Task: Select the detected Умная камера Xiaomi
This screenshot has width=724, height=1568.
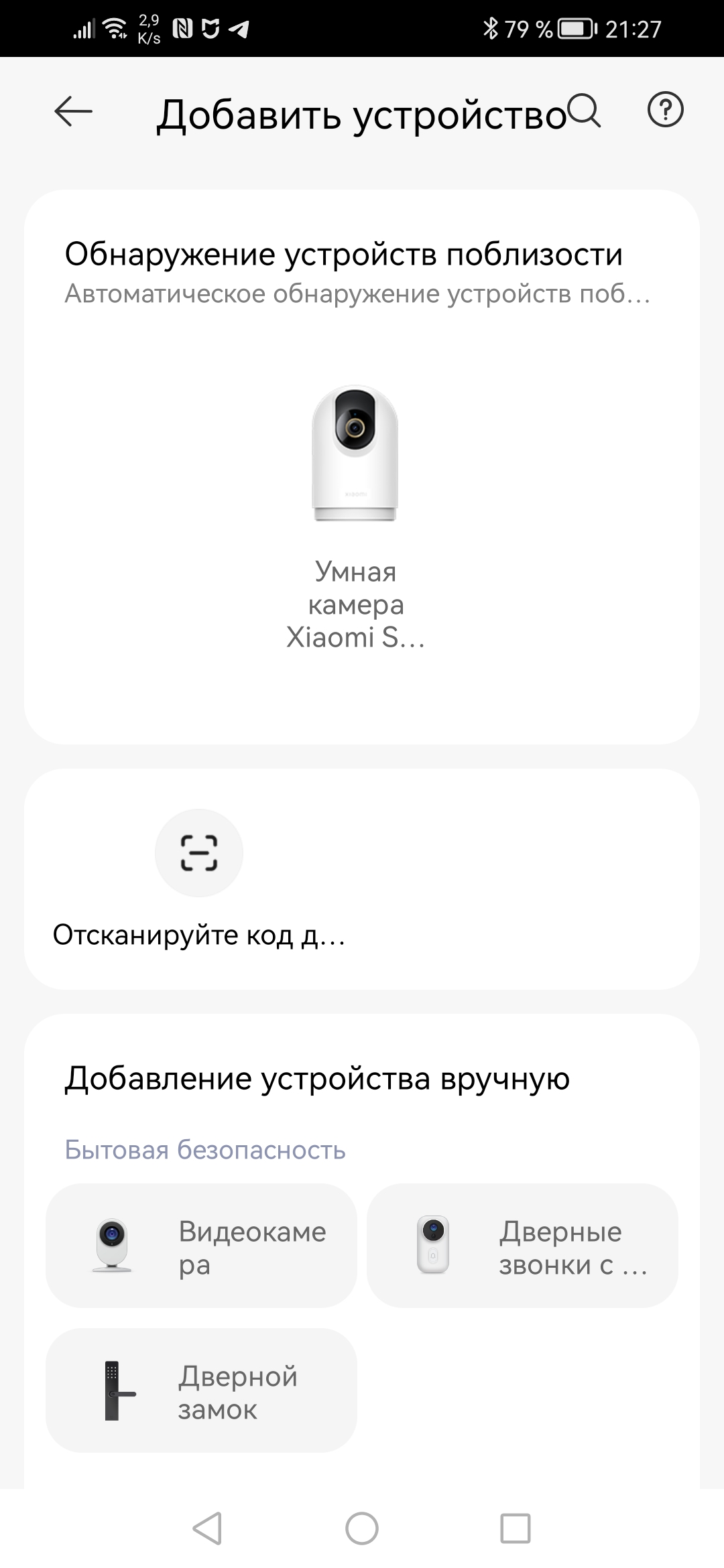Action: (x=355, y=516)
